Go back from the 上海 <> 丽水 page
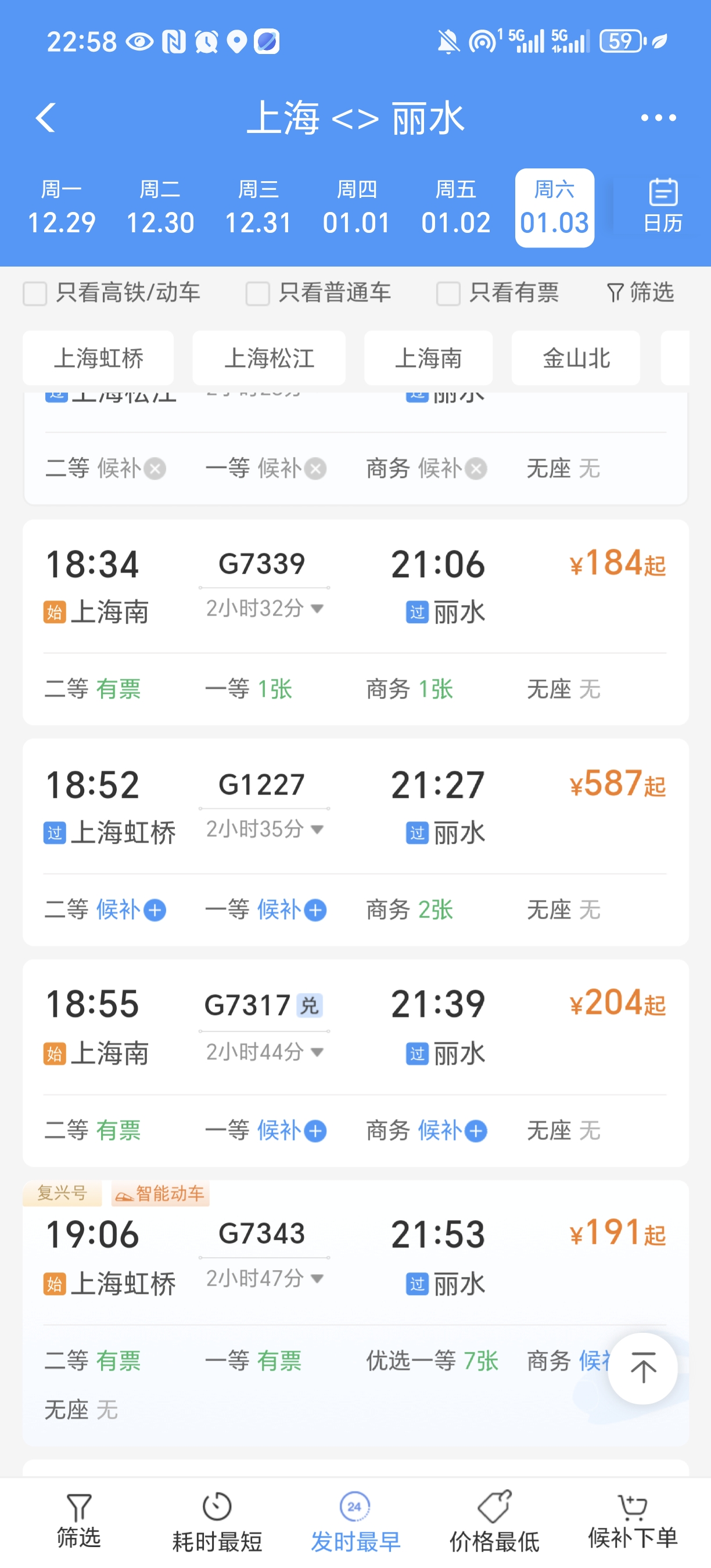 (46, 117)
